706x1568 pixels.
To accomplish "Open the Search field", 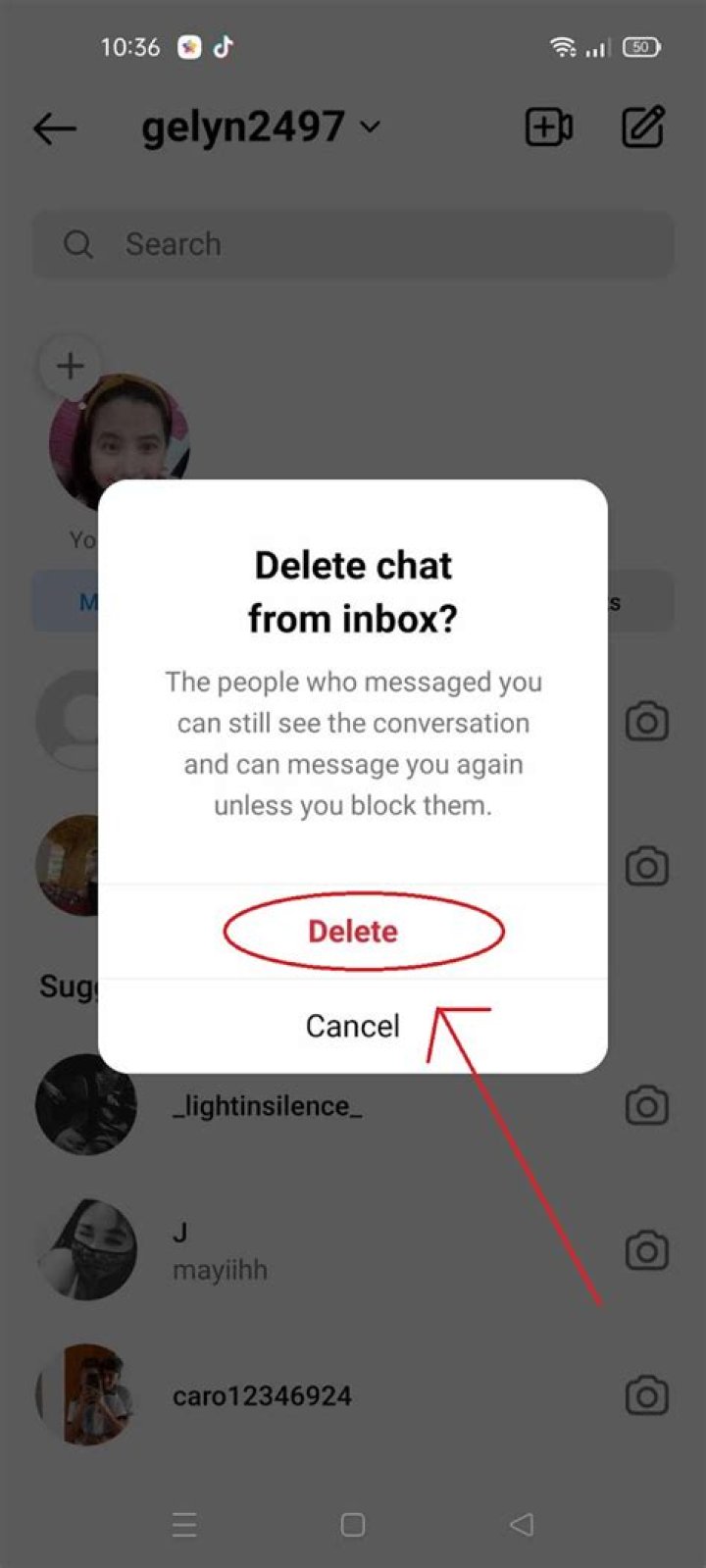I will pyautogui.click(x=353, y=244).
